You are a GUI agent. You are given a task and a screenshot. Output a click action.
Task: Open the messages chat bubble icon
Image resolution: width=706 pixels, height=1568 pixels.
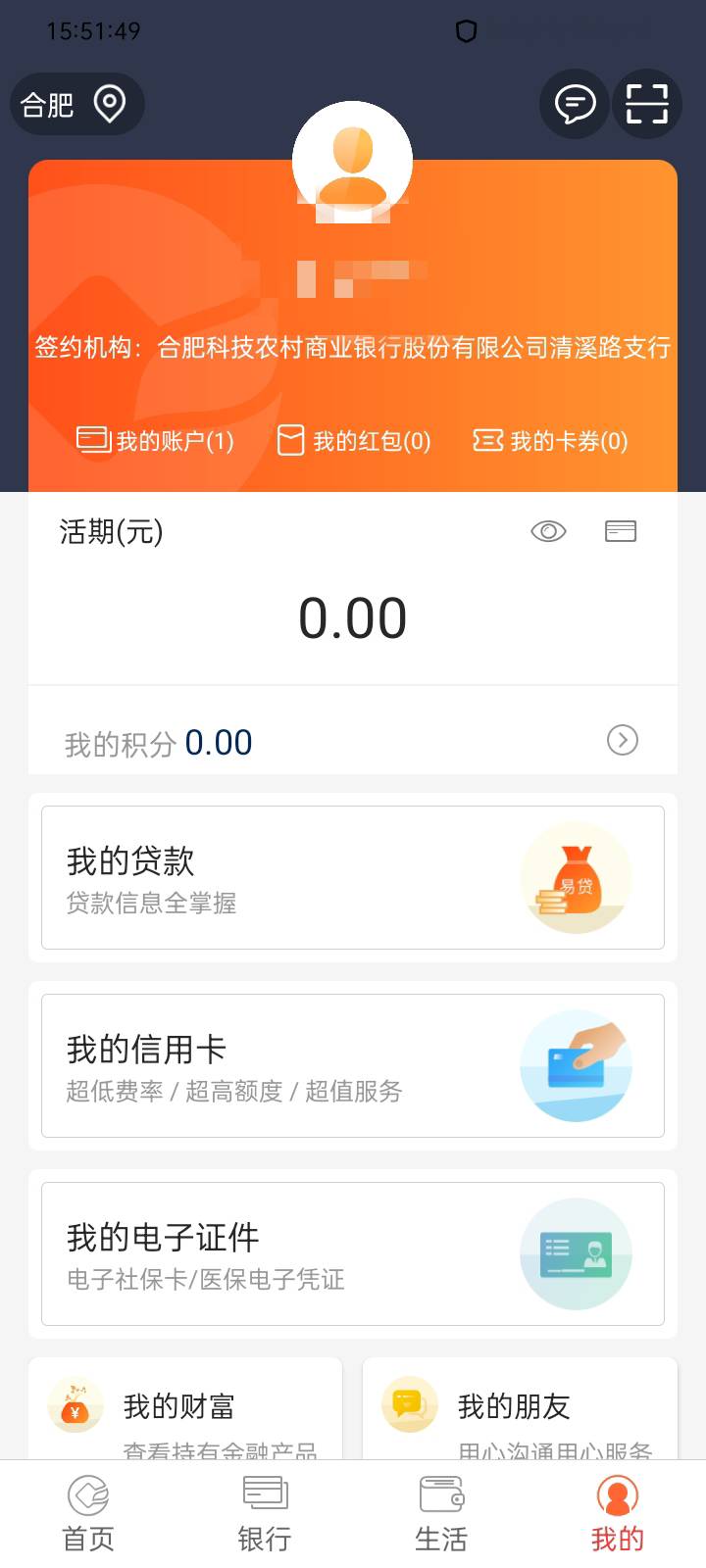click(575, 104)
